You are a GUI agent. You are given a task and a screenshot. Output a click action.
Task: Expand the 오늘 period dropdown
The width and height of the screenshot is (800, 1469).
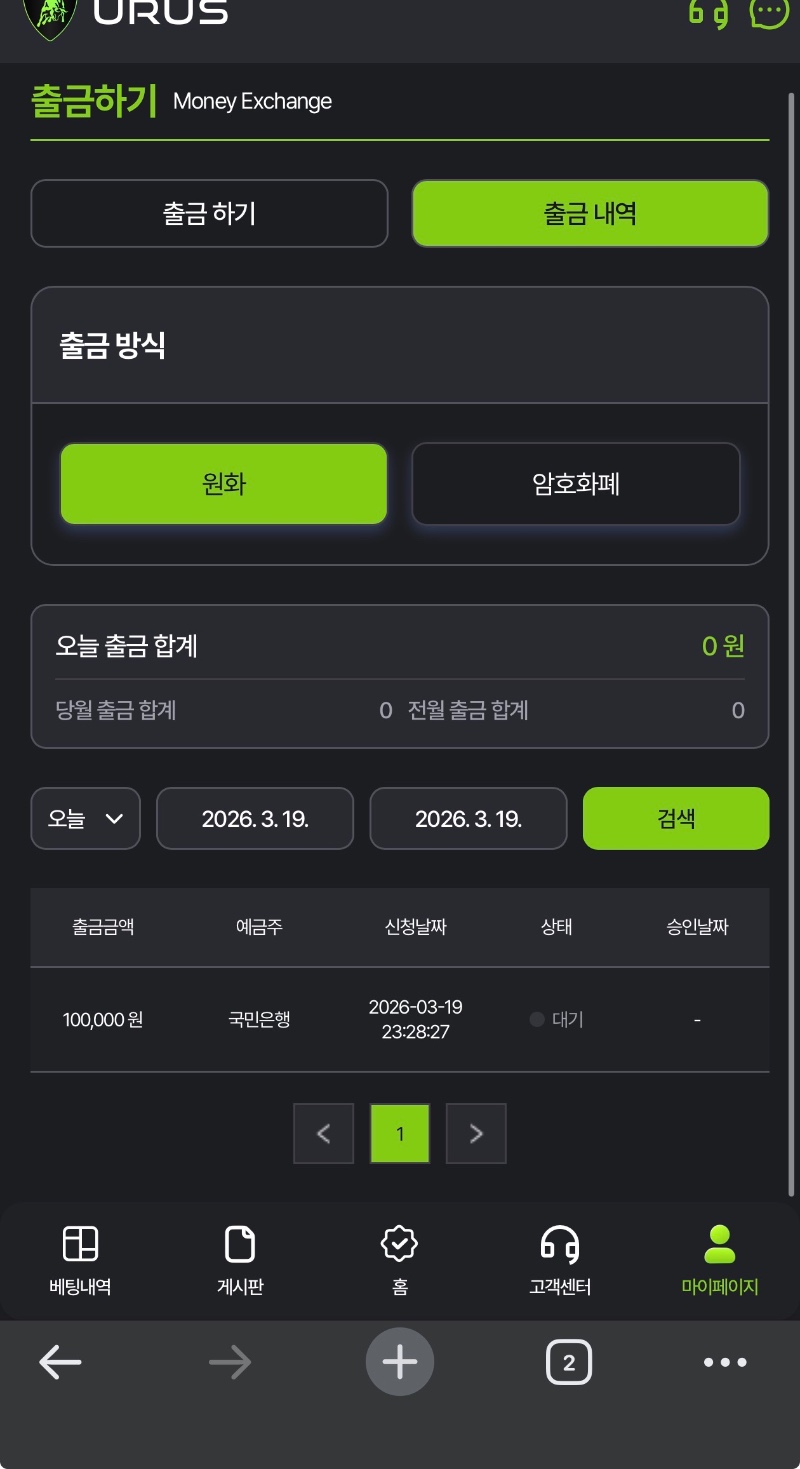(x=86, y=818)
